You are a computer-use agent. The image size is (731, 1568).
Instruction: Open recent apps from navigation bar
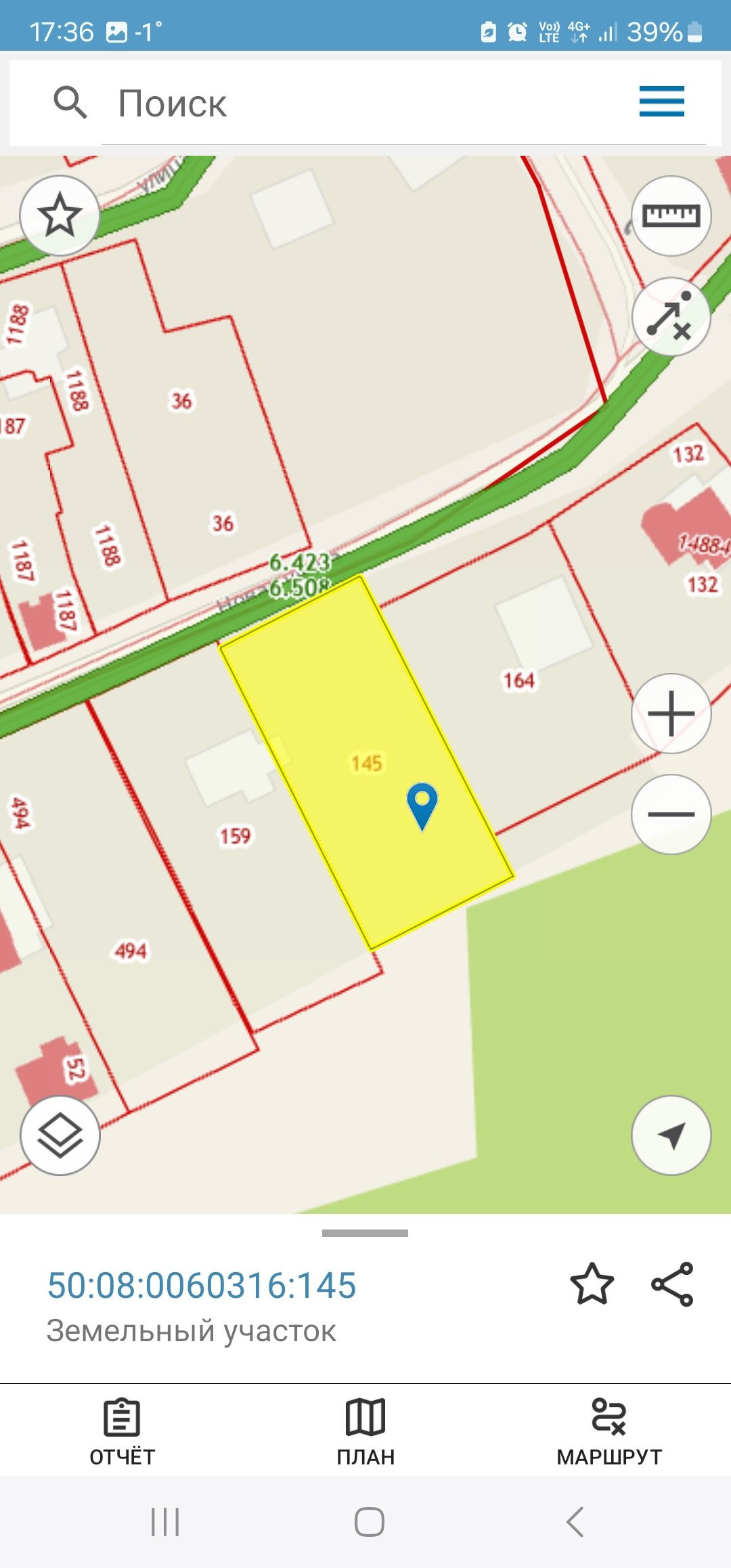pyautogui.click(x=165, y=1523)
